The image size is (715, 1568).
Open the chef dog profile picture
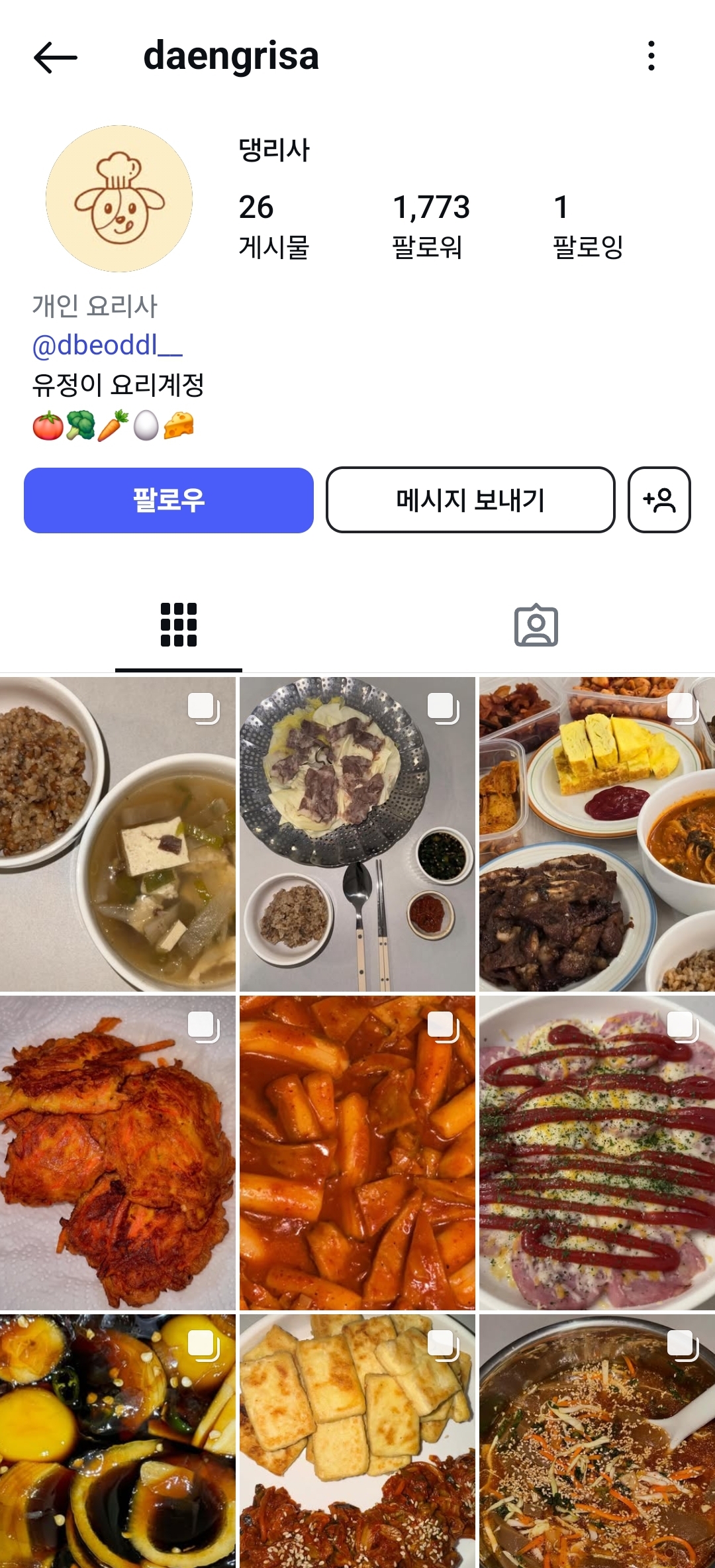[119, 199]
